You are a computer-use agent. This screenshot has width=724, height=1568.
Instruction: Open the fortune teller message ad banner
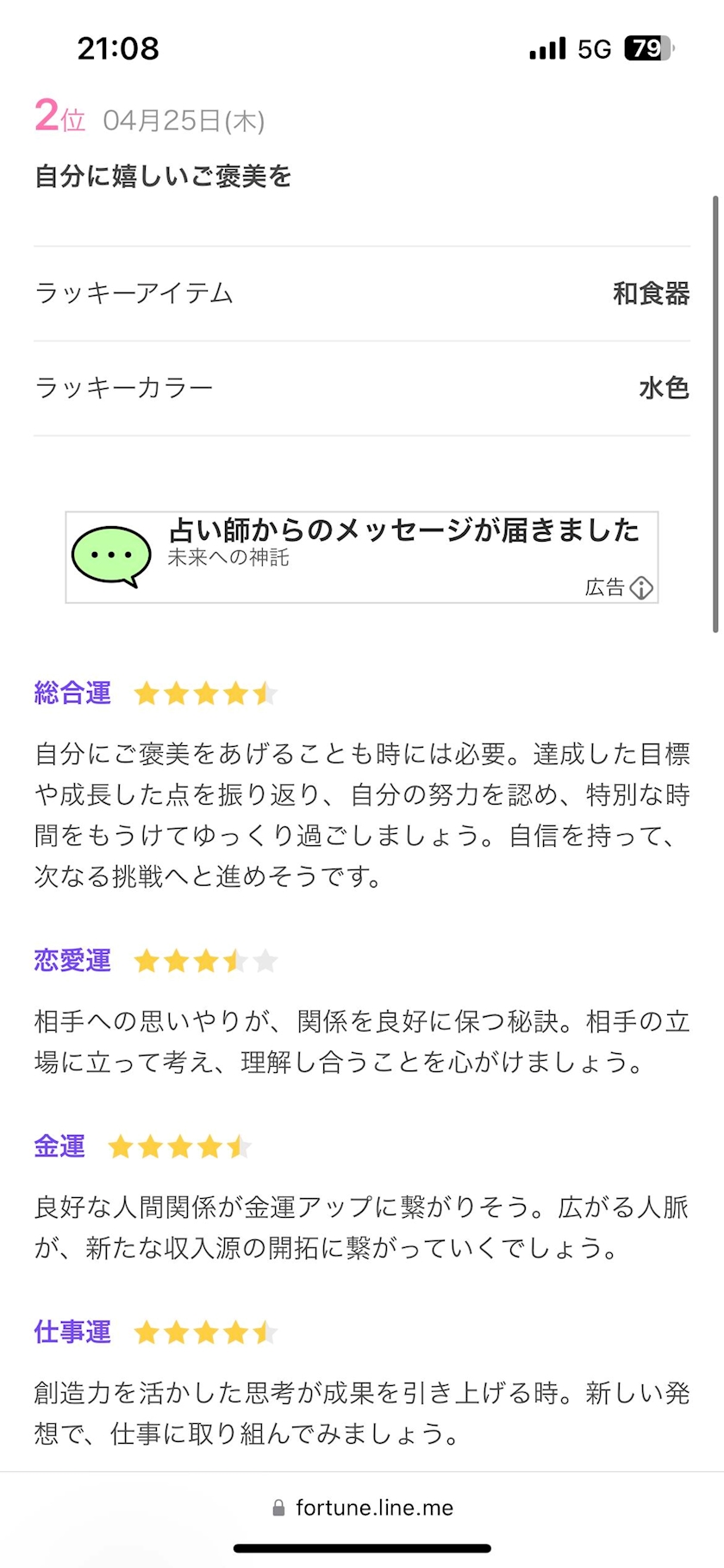[x=361, y=557]
